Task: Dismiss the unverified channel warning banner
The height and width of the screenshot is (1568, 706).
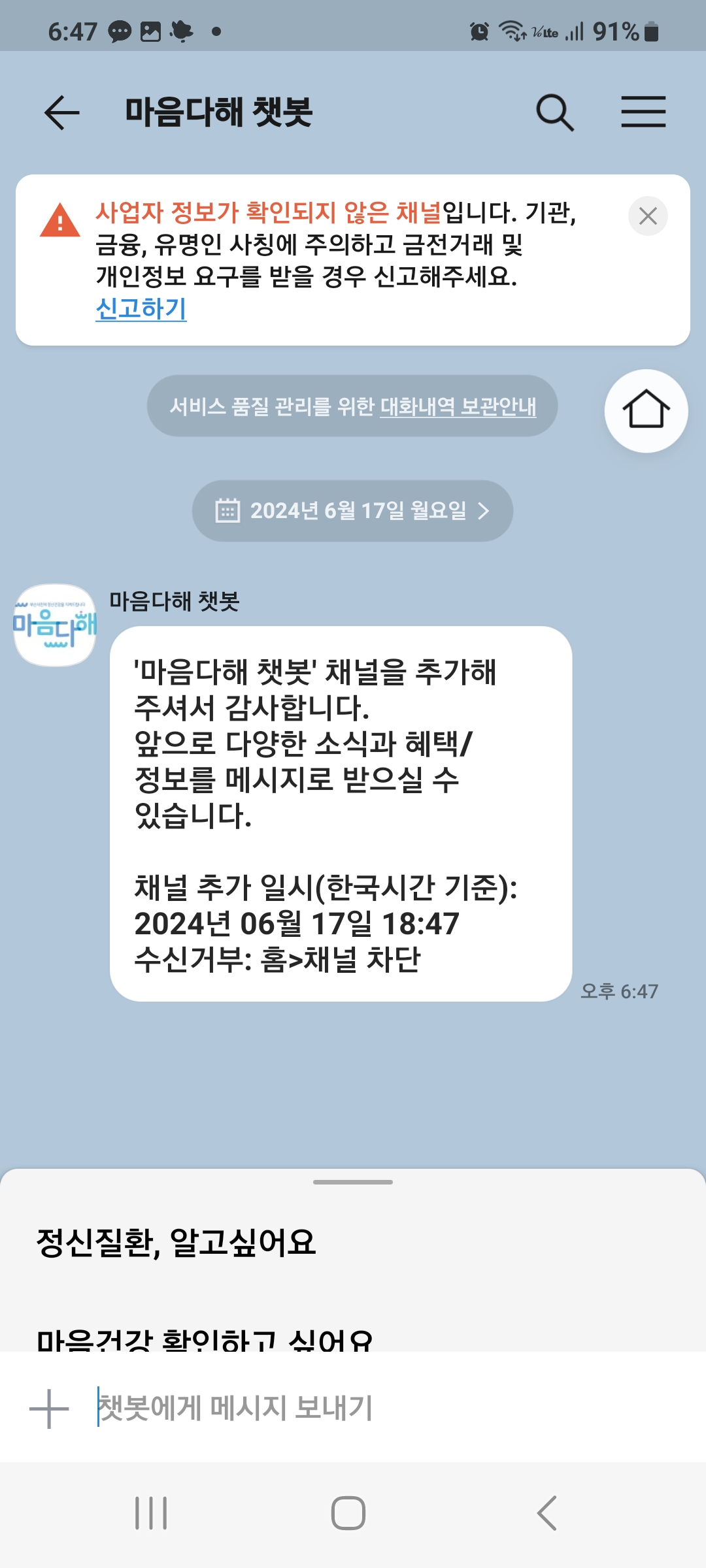Action: pos(647,216)
